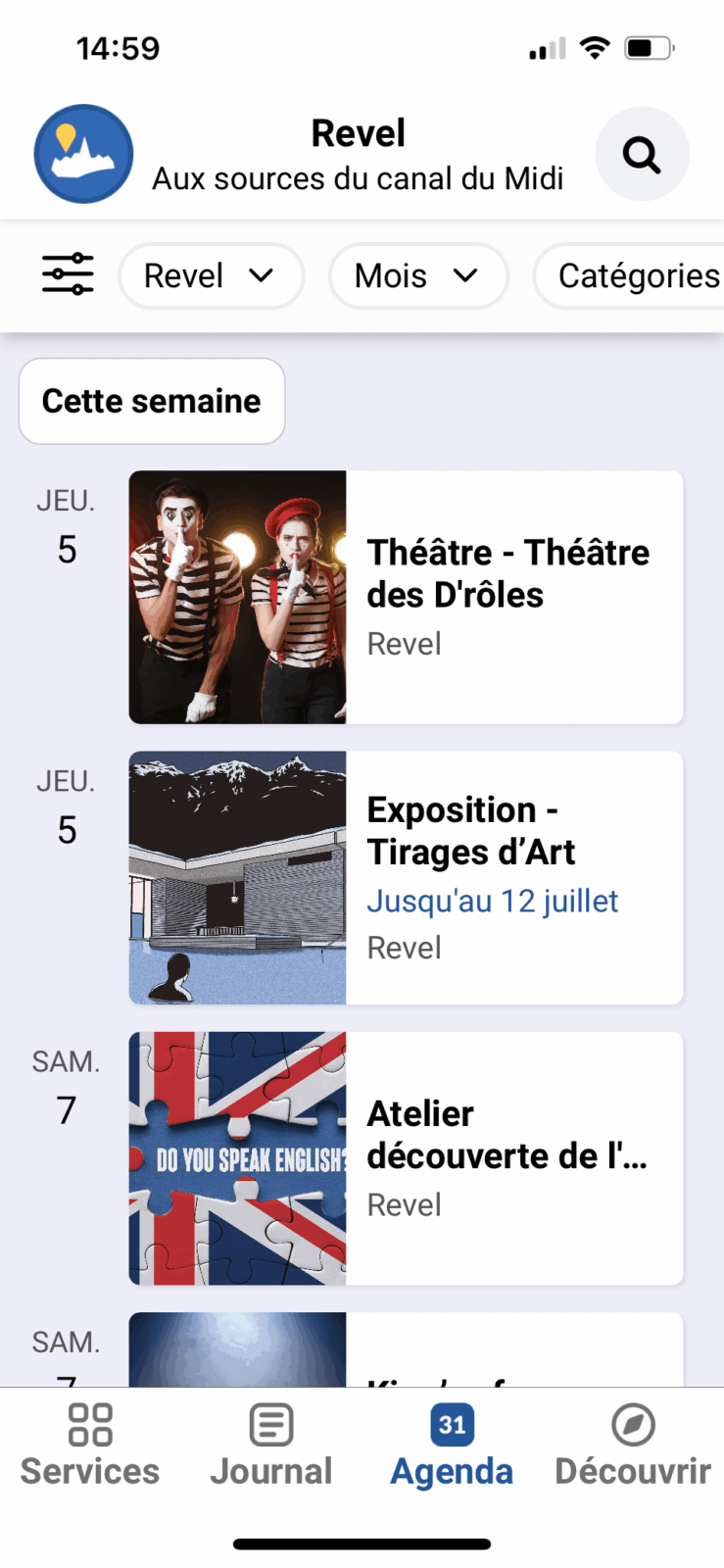Open the Exposition Tirages d'Art event
This screenshot has width=724, height=1568.
click(x=406, y=878)
